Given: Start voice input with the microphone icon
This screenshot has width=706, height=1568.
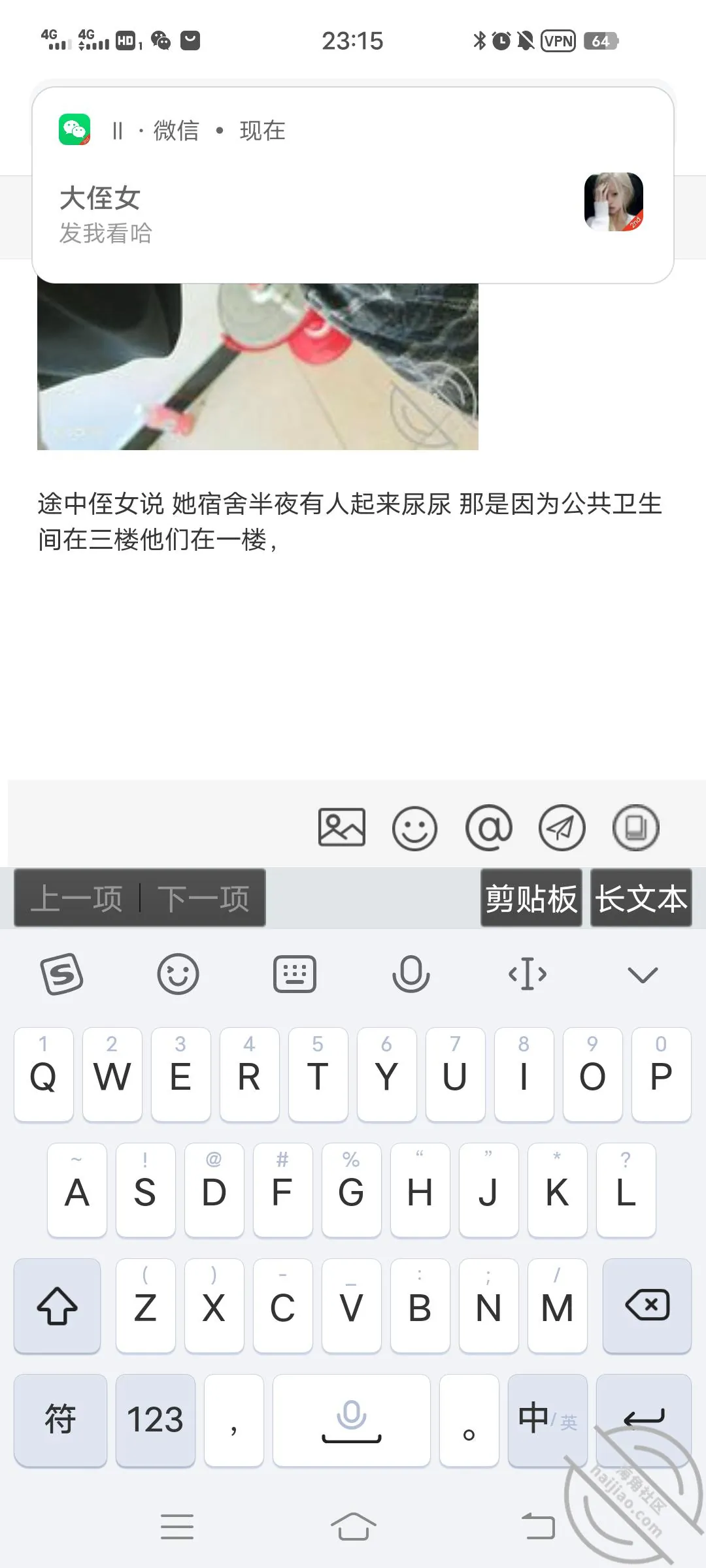Looking at the screenshot, I should (x=411, y=974).
